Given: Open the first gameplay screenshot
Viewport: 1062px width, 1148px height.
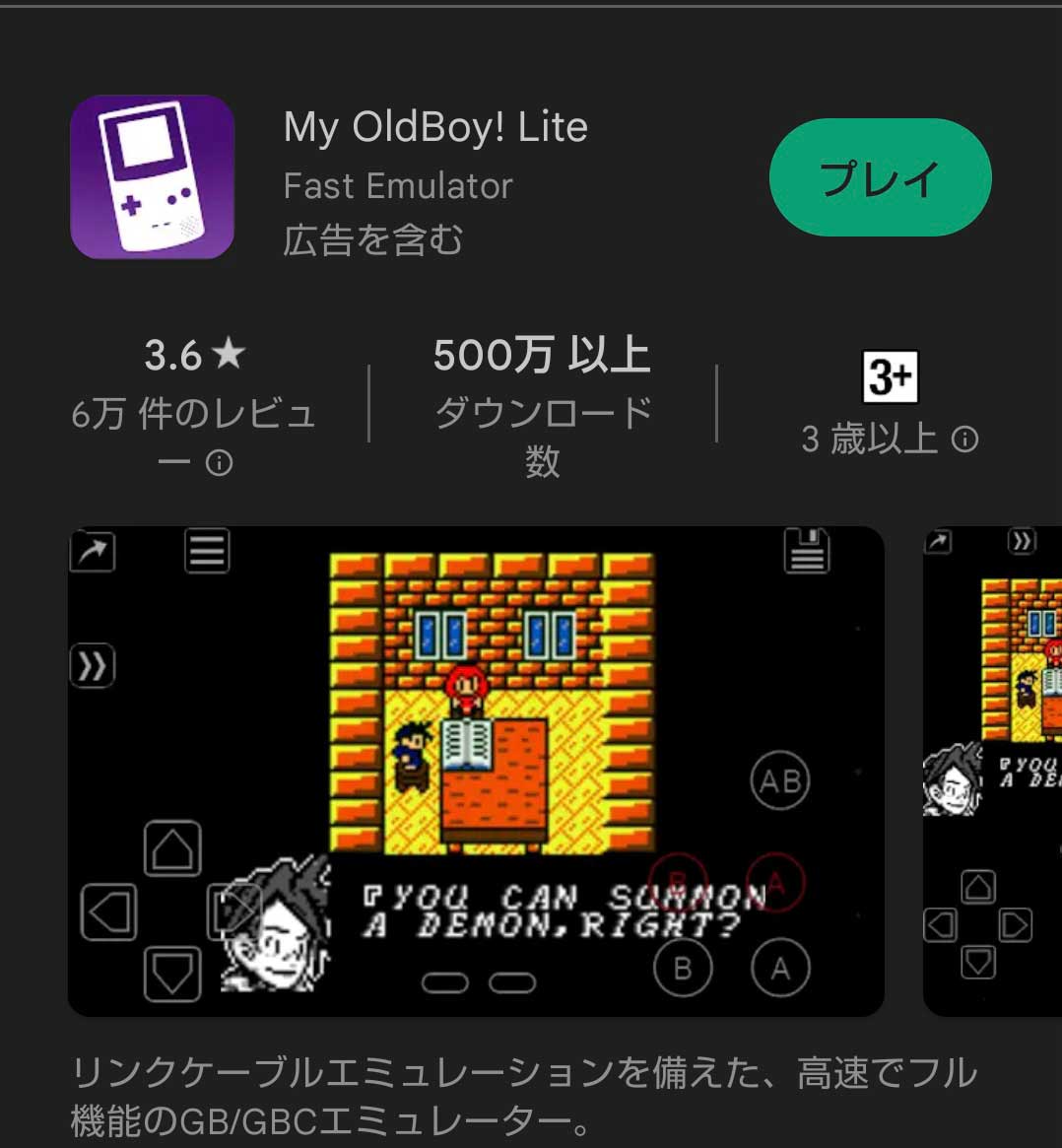Looking at the screenshot, I should click(475, 771).
